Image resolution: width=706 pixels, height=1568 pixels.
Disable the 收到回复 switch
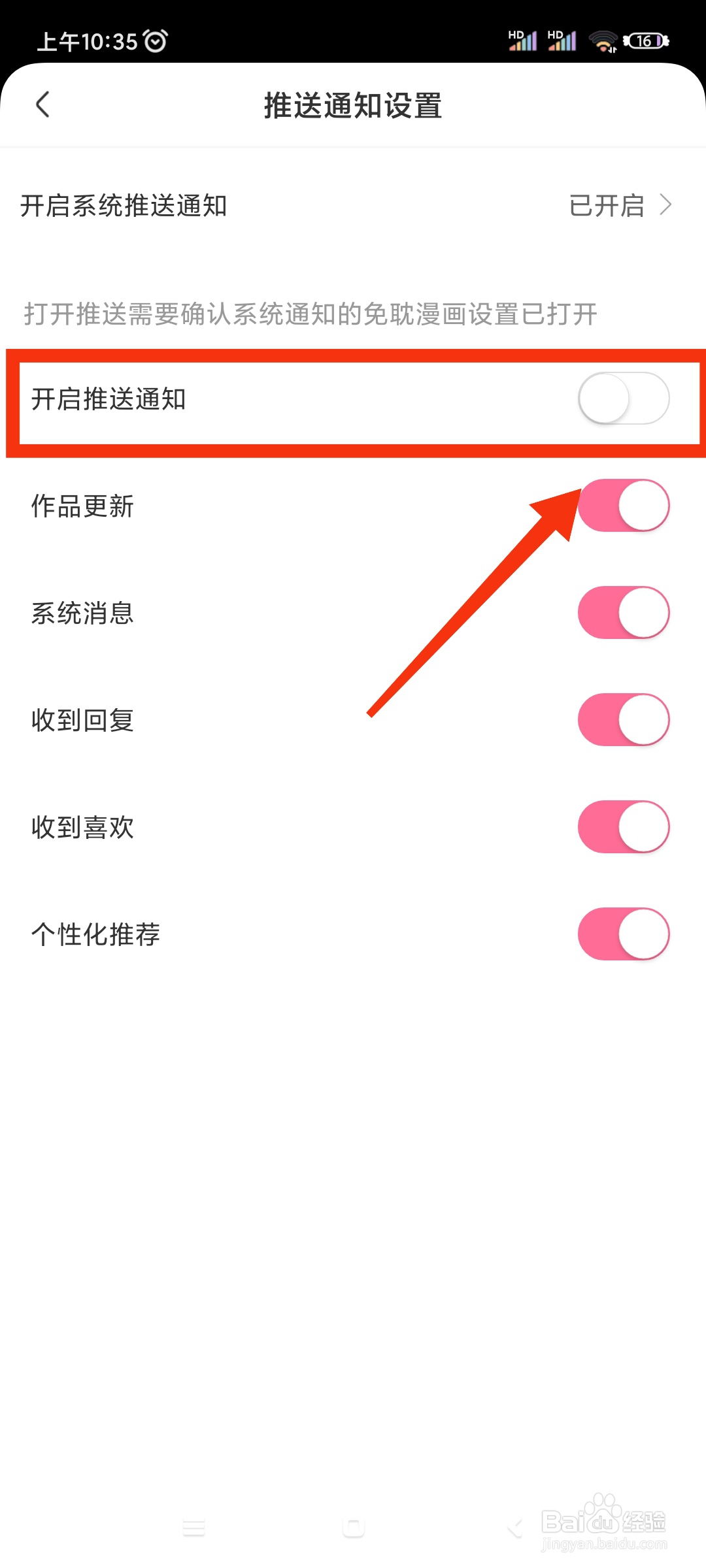coord(622,720)
